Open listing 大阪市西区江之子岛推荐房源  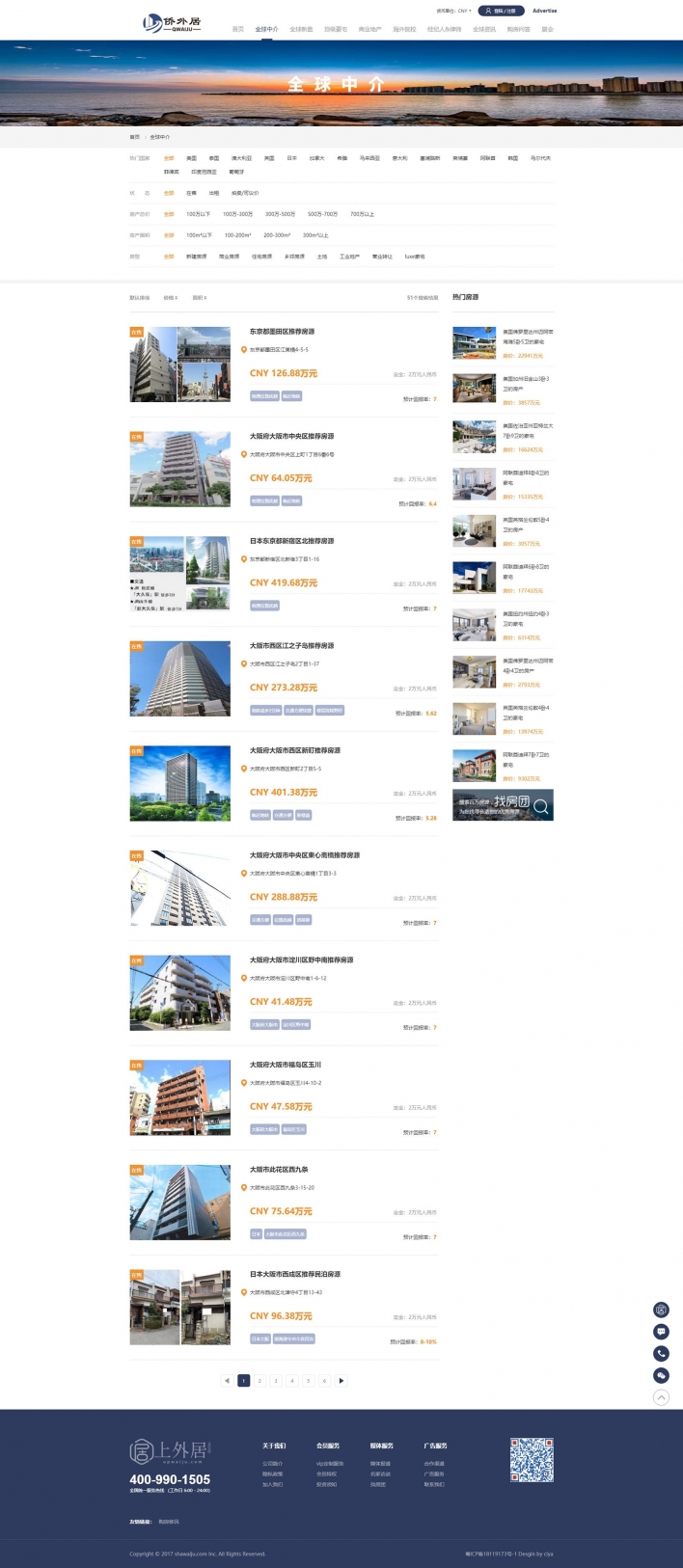point(291,646)
